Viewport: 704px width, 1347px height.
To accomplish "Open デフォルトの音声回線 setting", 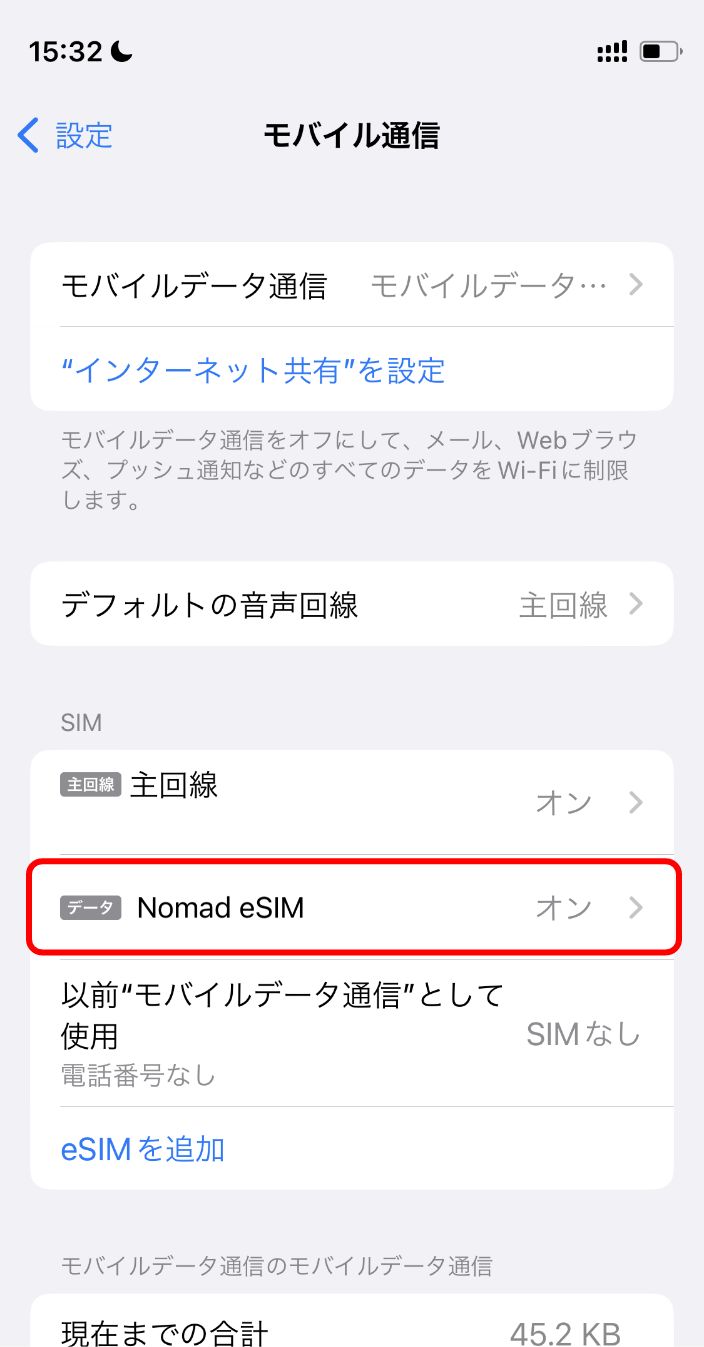I will [x=352, y=604].
